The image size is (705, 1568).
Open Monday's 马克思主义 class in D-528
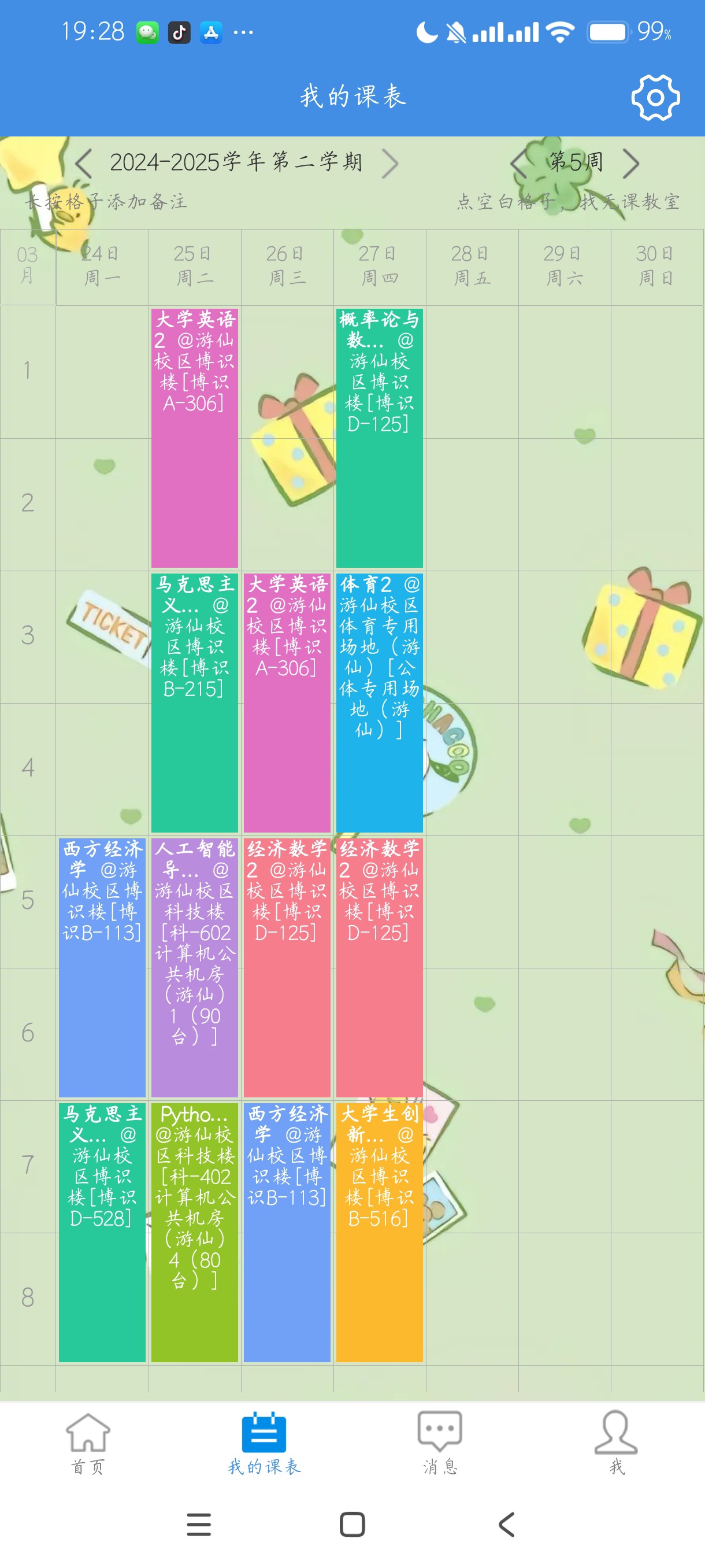(x=102, y=1232)
